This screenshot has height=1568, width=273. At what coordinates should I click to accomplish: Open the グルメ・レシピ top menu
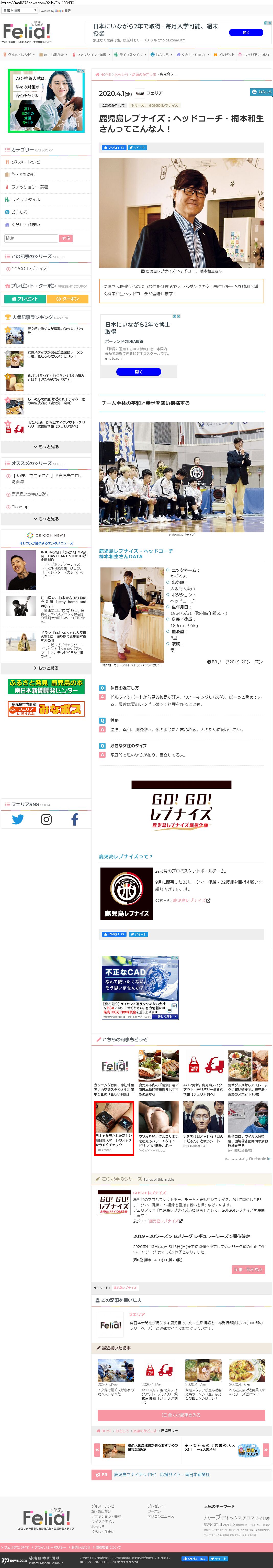pos(18,55)
